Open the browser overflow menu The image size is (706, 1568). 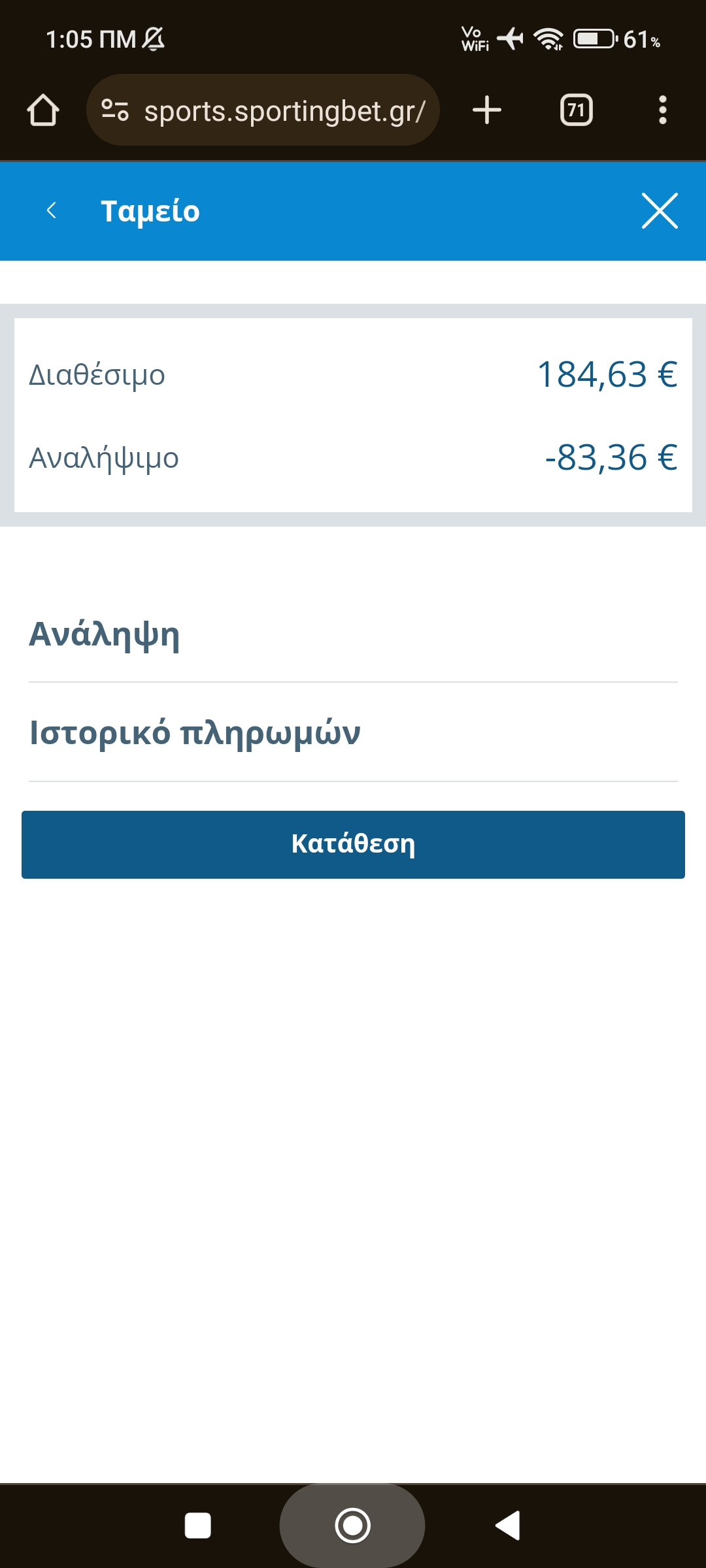(662, 110)
